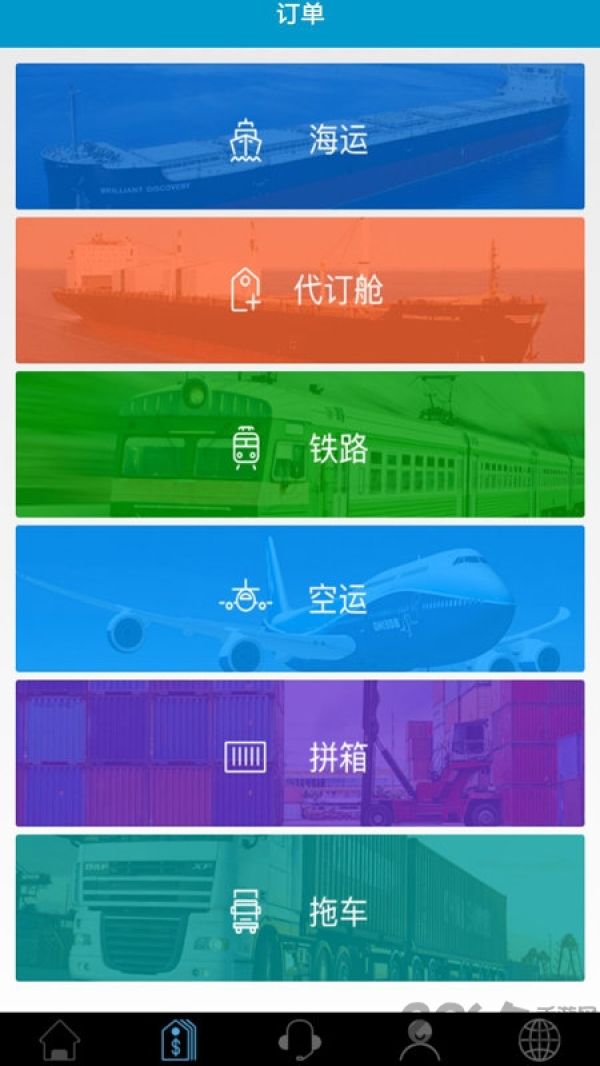This screenshot has width=600, height=1066.
Task: Select the 拖车 trucking card
Action: [x=300, y=908]
